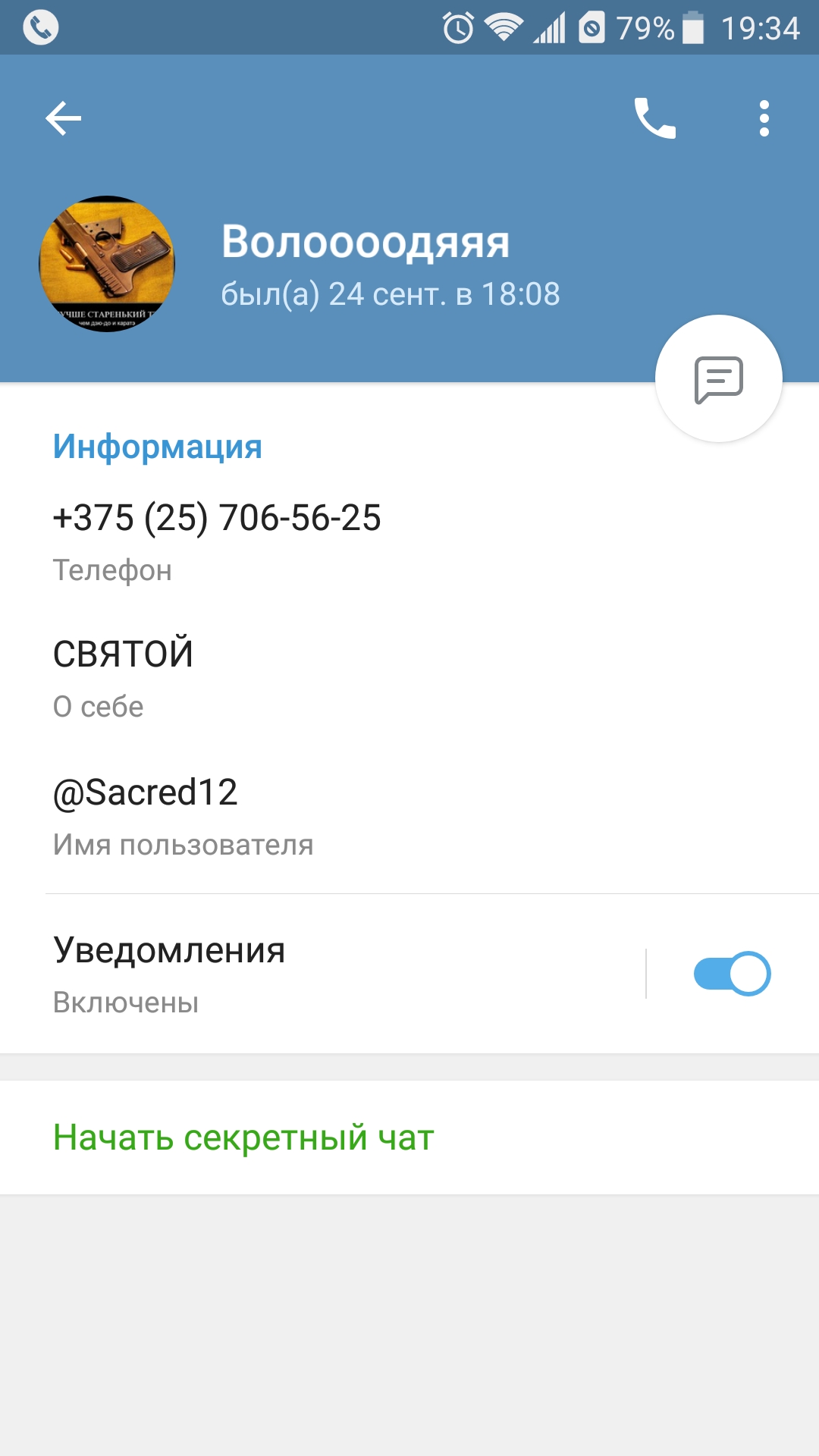The image size is (819, 1456).
Task: Open chat via the message button
Action: point(718,378)
